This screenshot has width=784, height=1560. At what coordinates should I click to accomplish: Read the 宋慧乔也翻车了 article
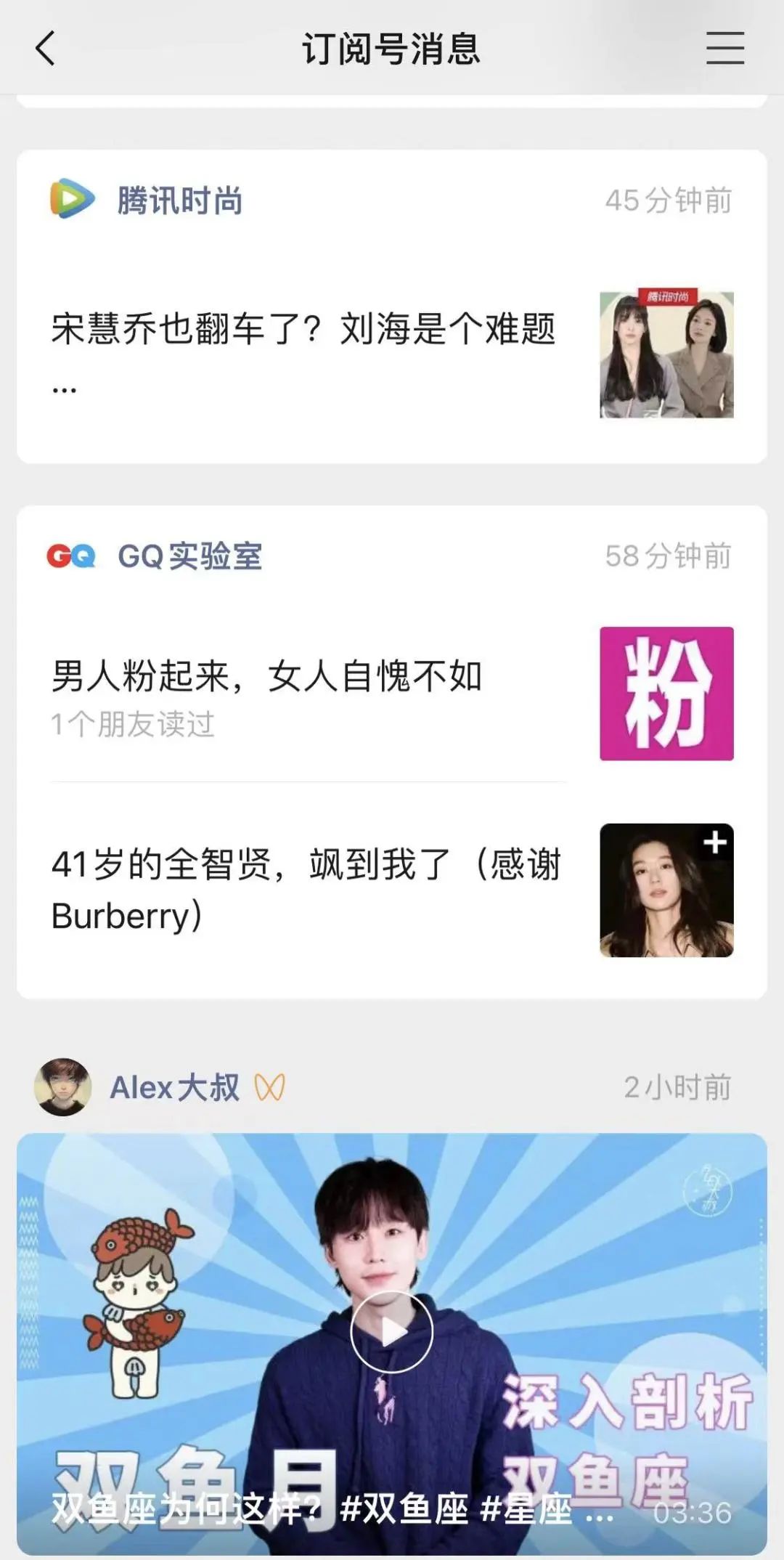(x=303, y=330)
